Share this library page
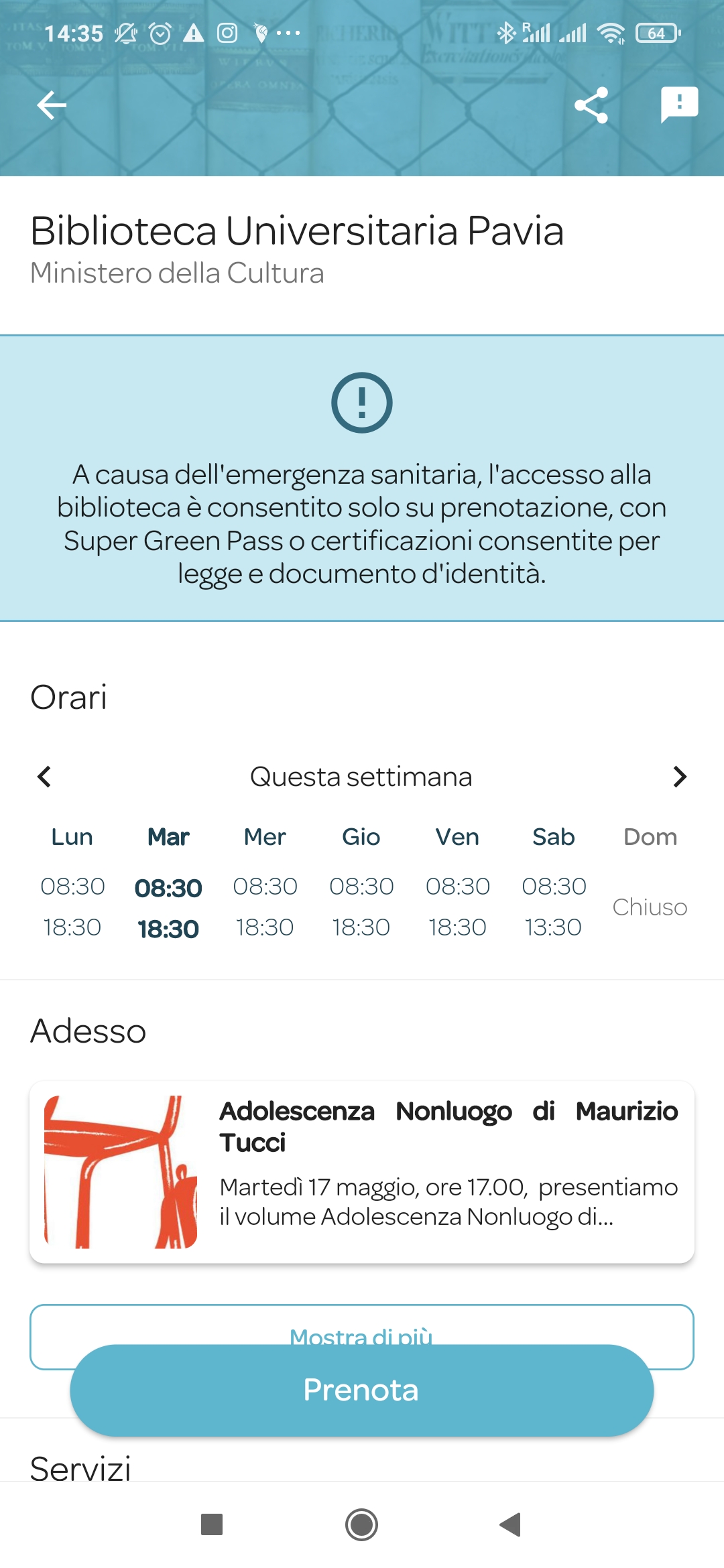The width and height of the screenshot is (724, 1568). click(591, 105)
